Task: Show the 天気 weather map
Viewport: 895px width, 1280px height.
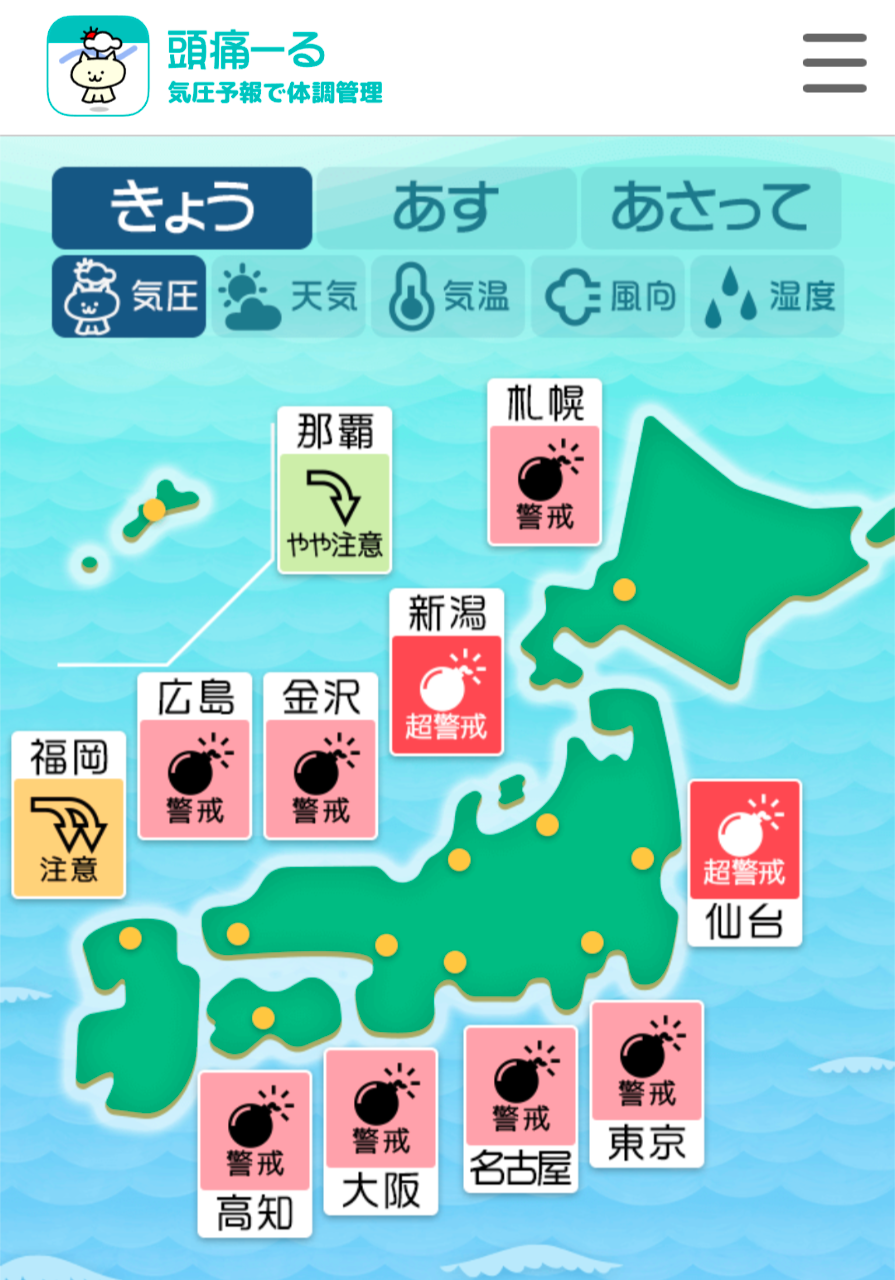Action: tap(289, 297)
